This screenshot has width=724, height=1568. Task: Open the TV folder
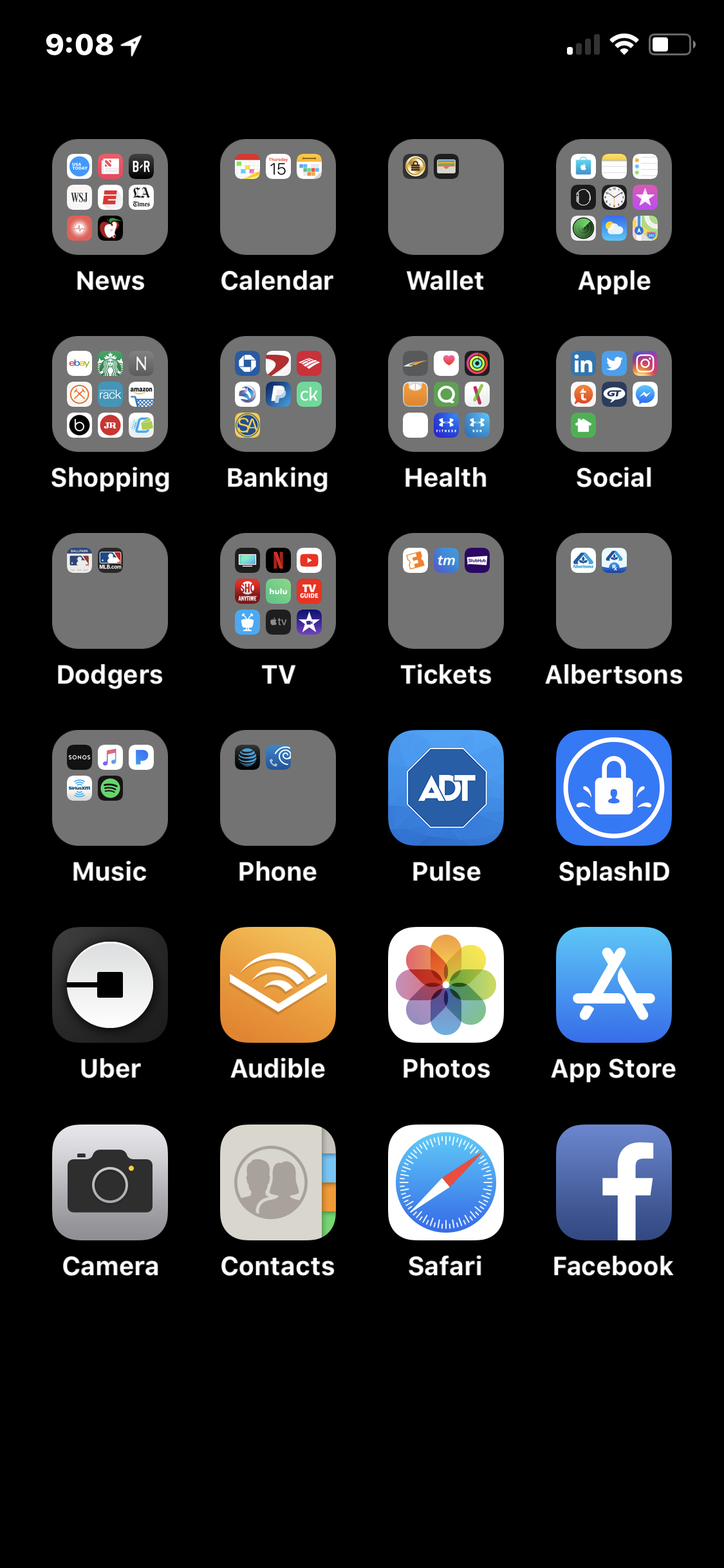click(278, 591)
